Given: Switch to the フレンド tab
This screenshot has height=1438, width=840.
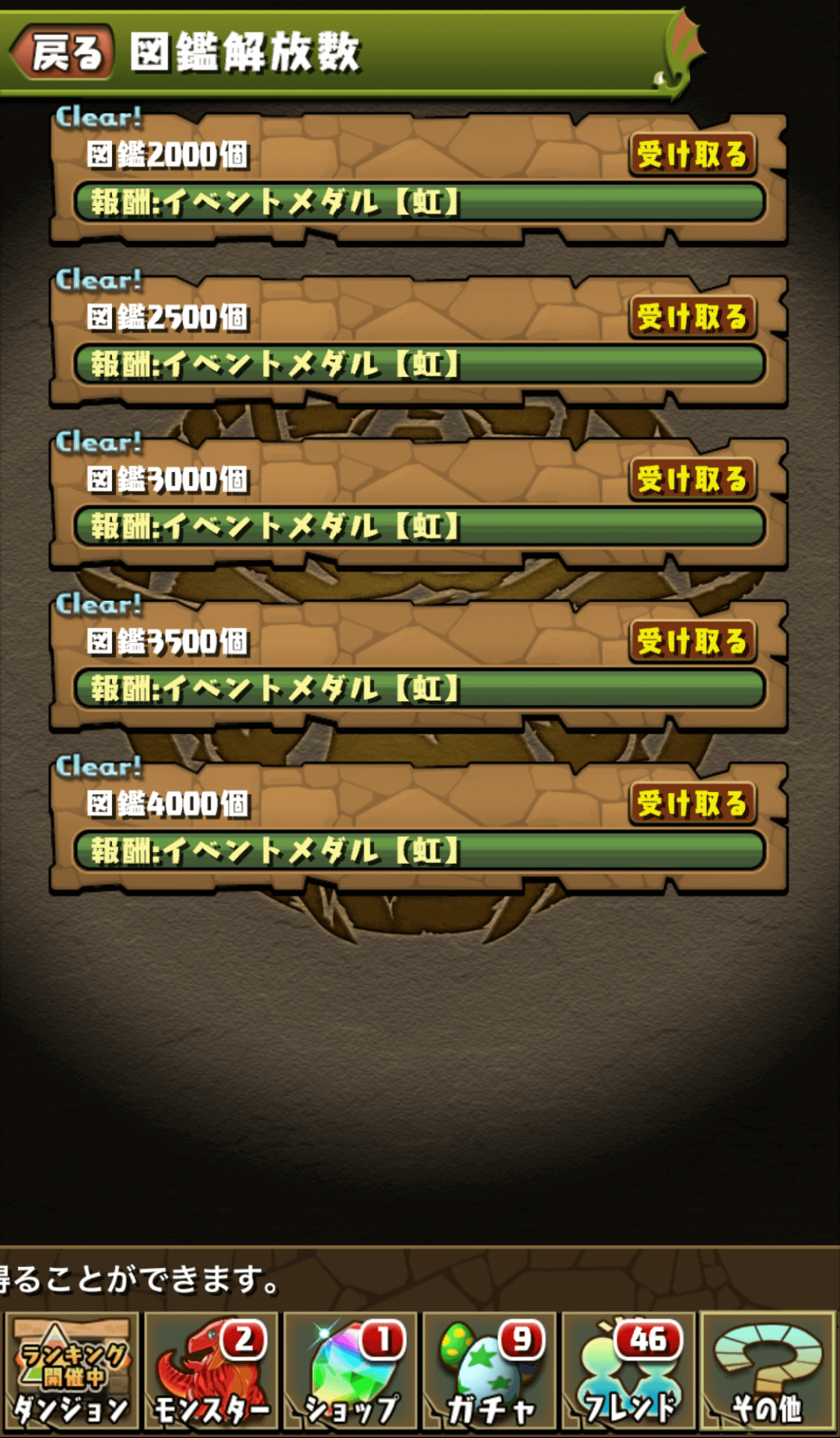Looking at the screenshot, I should click(629, 1372).
